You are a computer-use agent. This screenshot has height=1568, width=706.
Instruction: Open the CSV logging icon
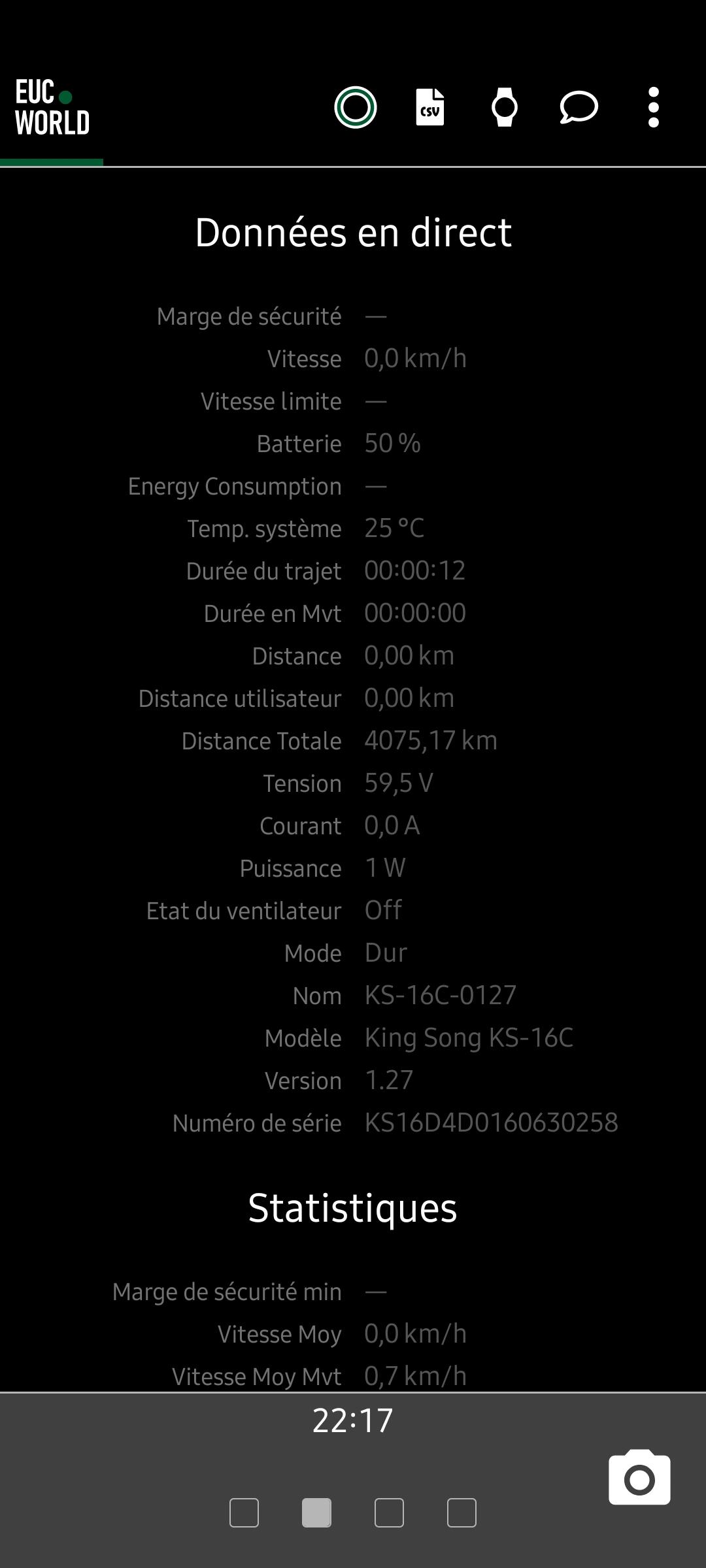point(430,107)
